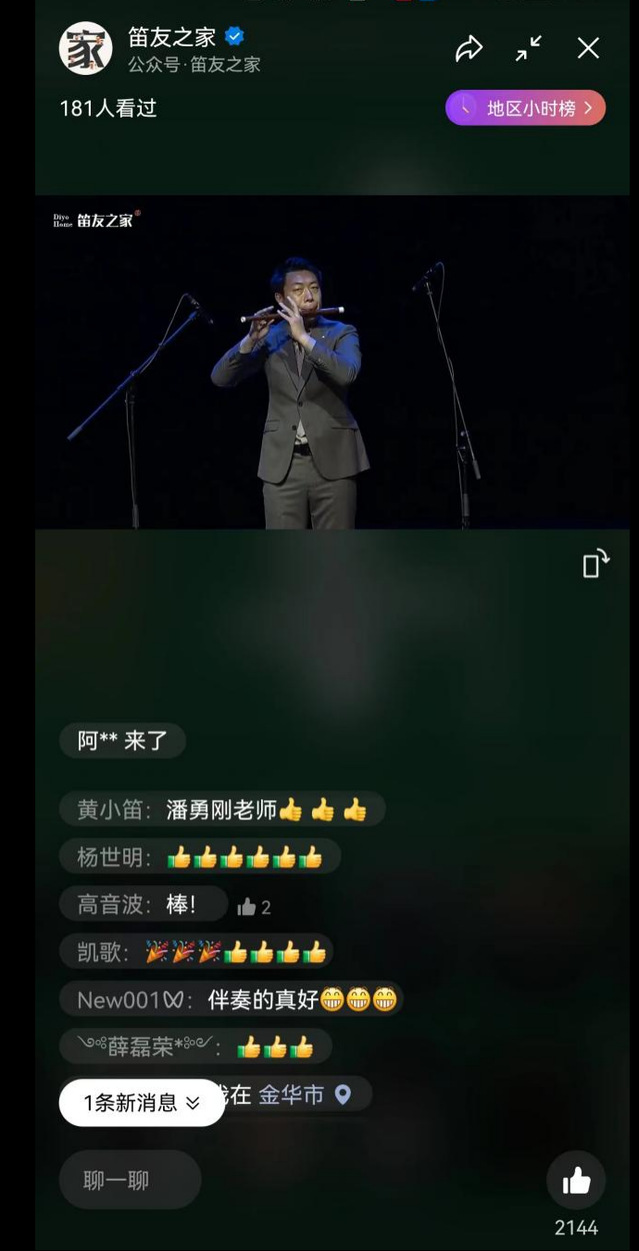Image resolution: width=639 pixels, height=1251 pixels.
Task: Open the 聊一聊 chat input
Action: 130,1180
